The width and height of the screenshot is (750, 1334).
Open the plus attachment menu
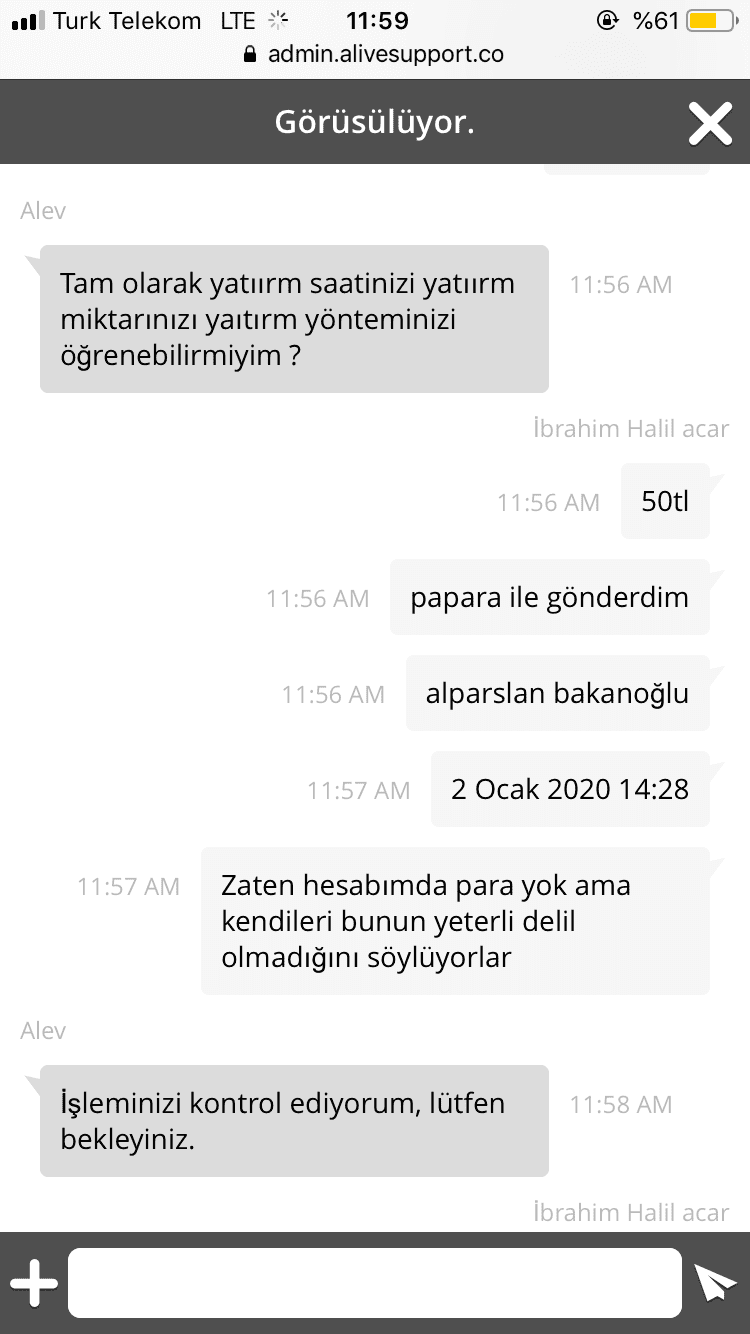click(x=34, y=1283)
